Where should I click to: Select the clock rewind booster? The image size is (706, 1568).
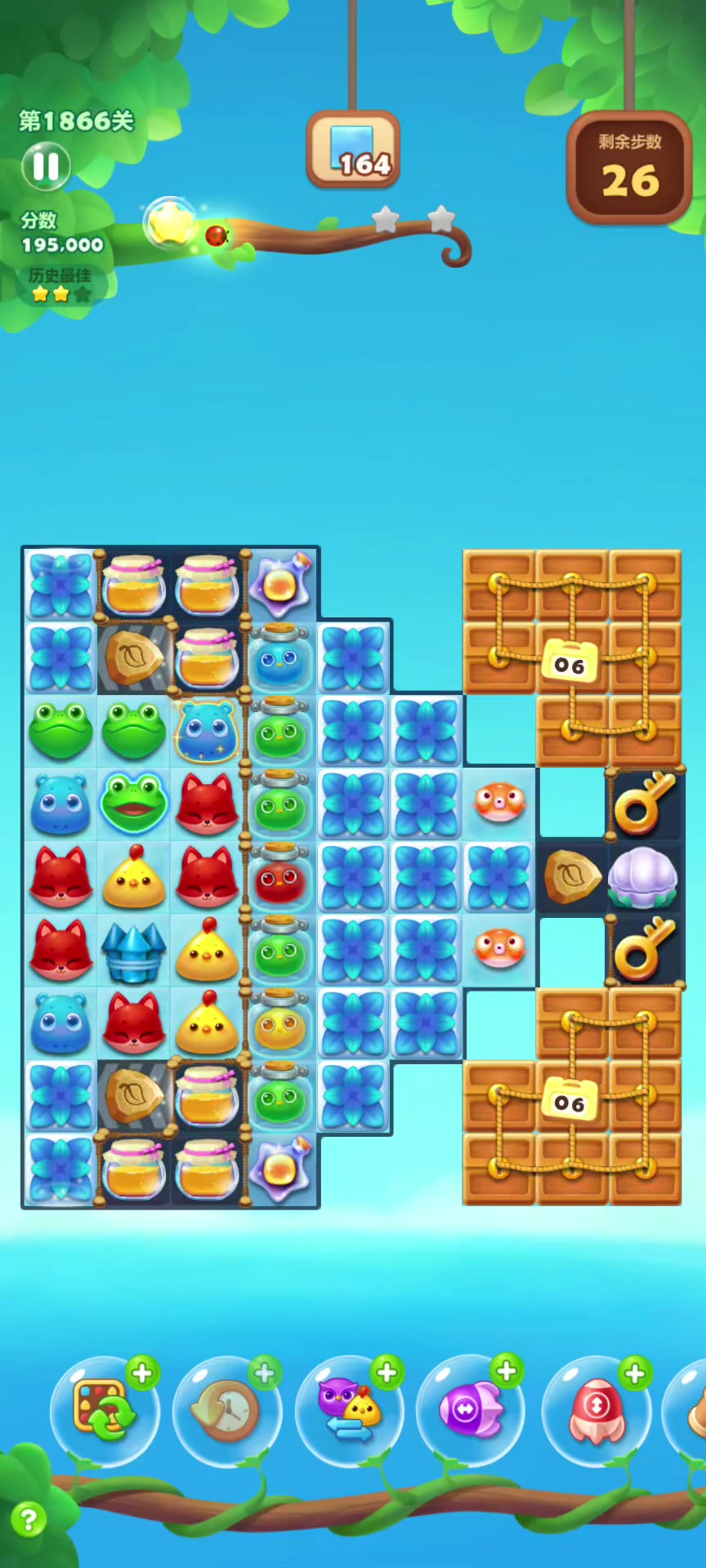tap(226, 1411)
